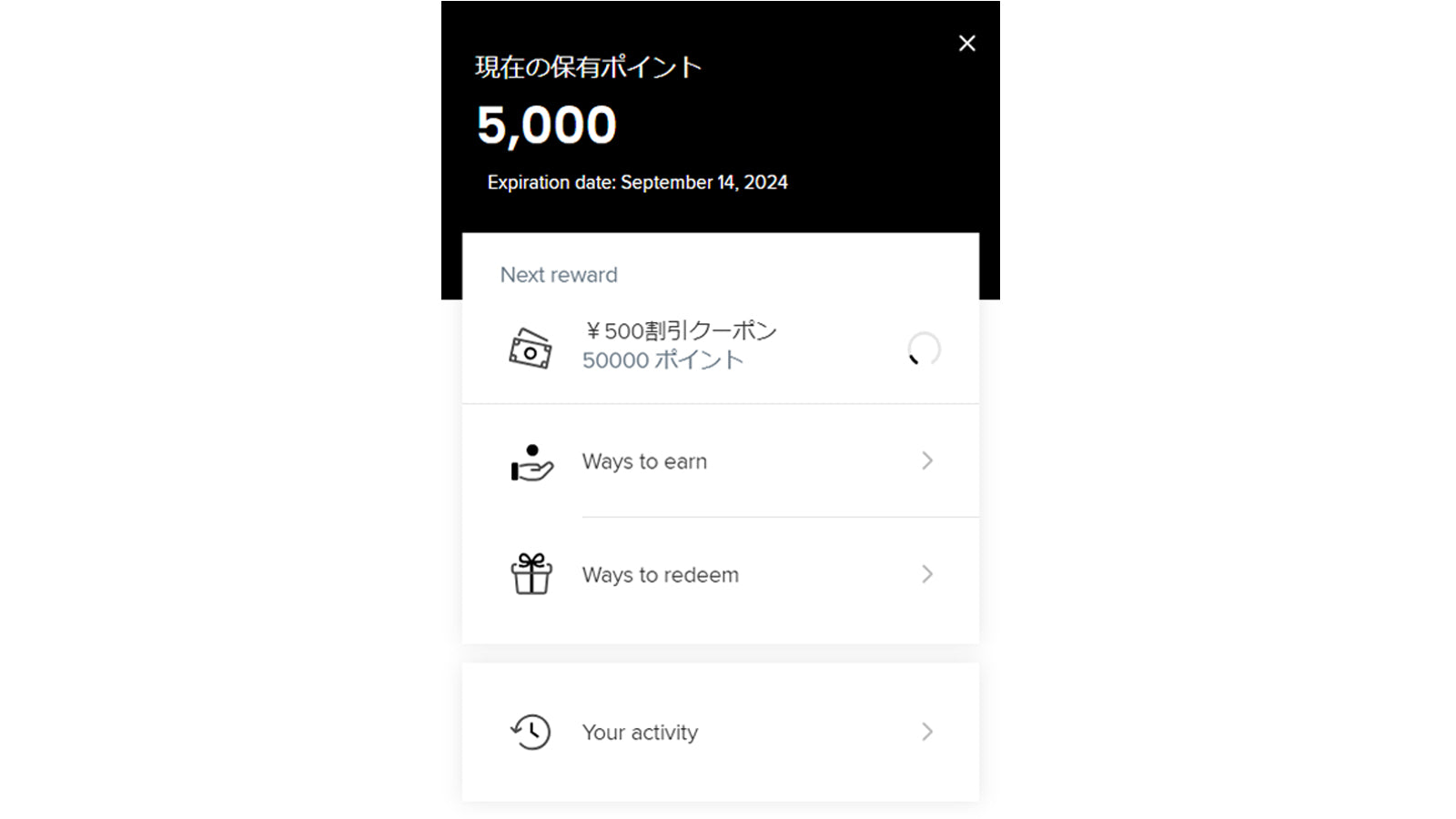Open the Ways to earn row
This screenshot has height=819, width=1456.
719,461
